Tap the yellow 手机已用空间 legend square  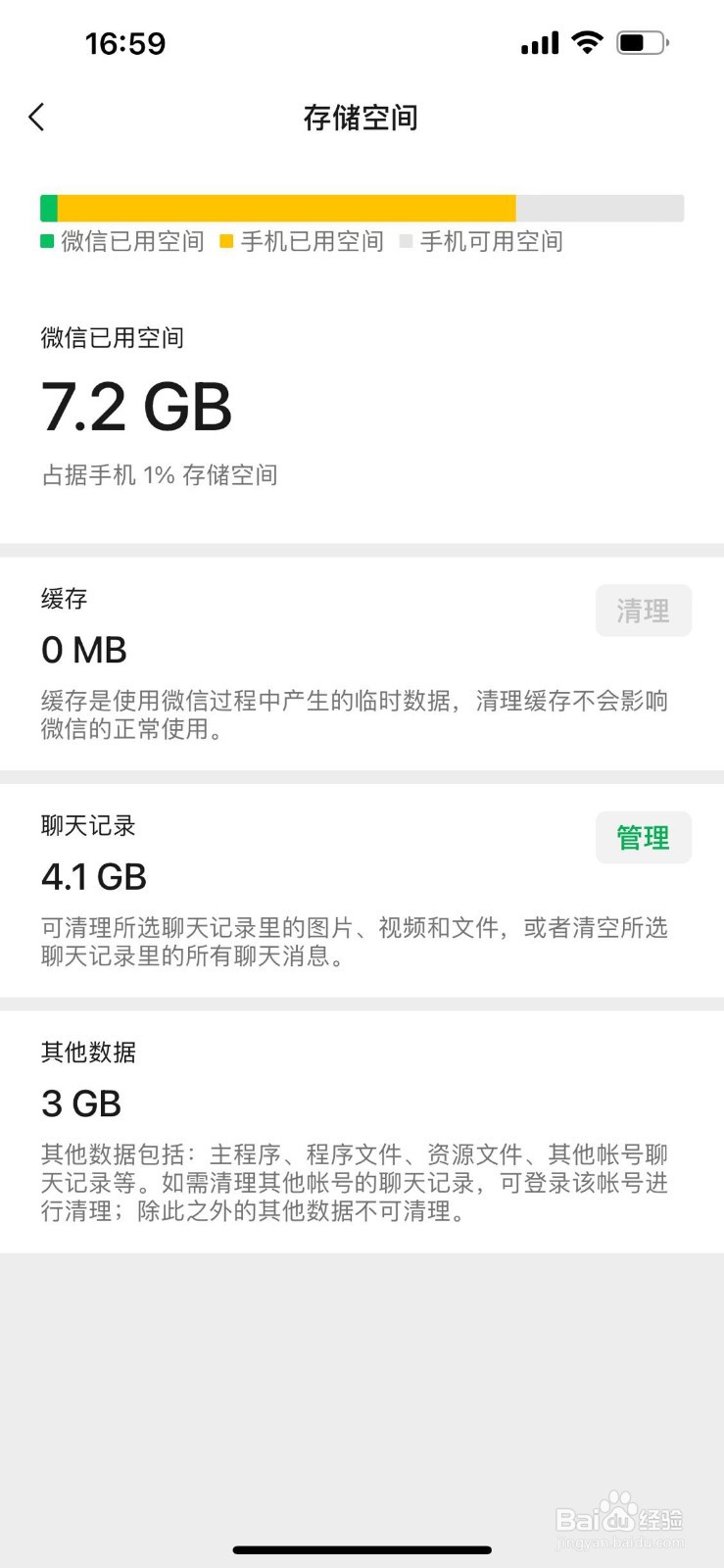[x=226, y=241]
